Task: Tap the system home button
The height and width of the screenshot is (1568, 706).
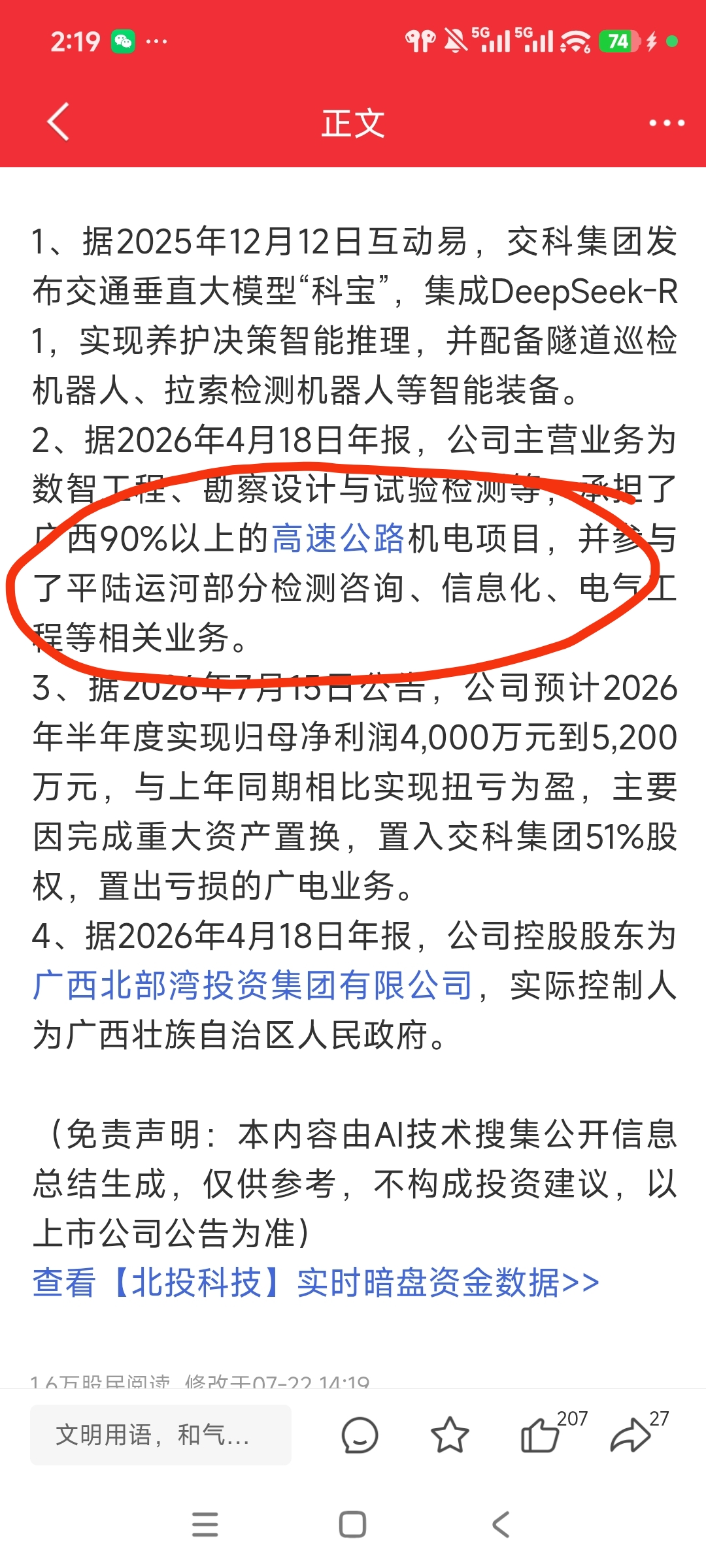Action: [352, 1525]
